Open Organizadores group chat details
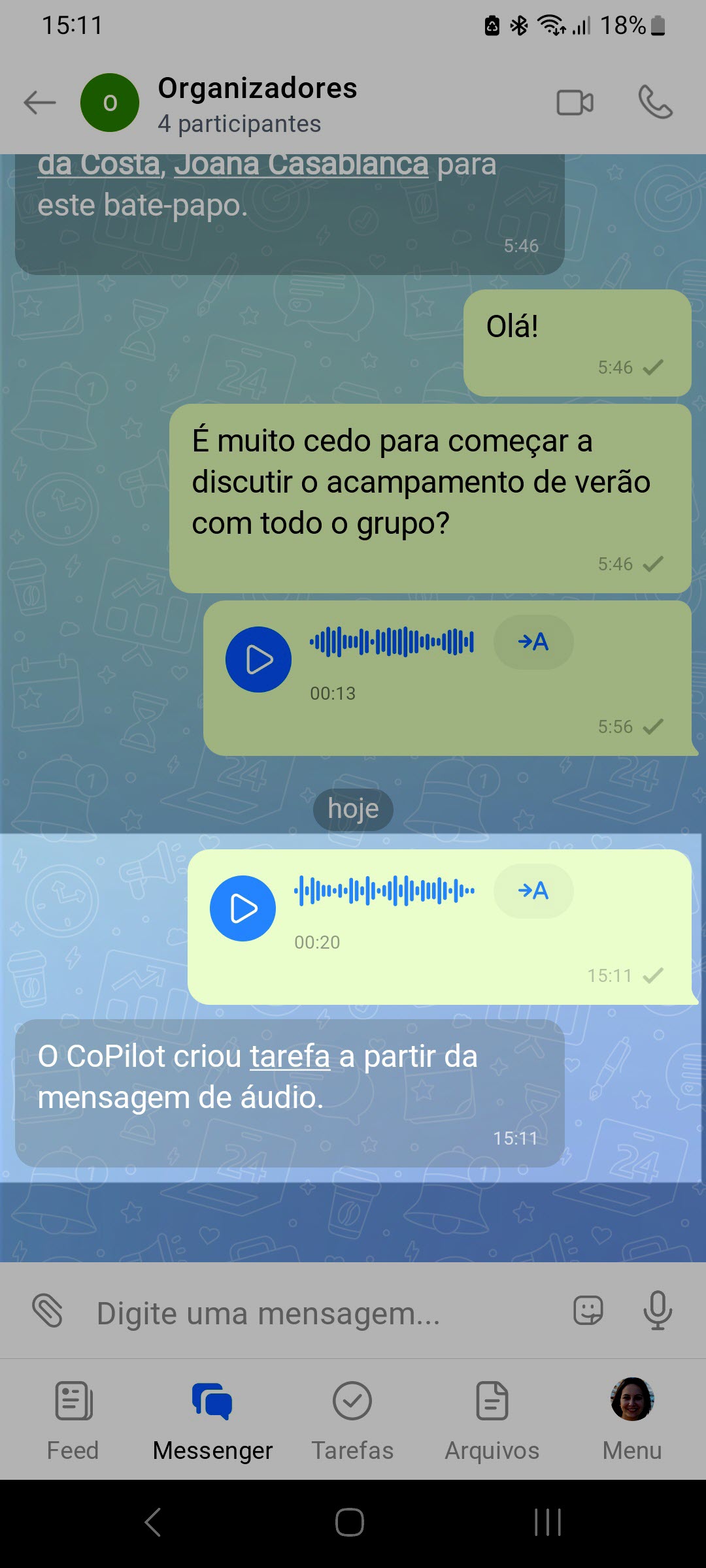706x1568 pixels. (257, 103)
